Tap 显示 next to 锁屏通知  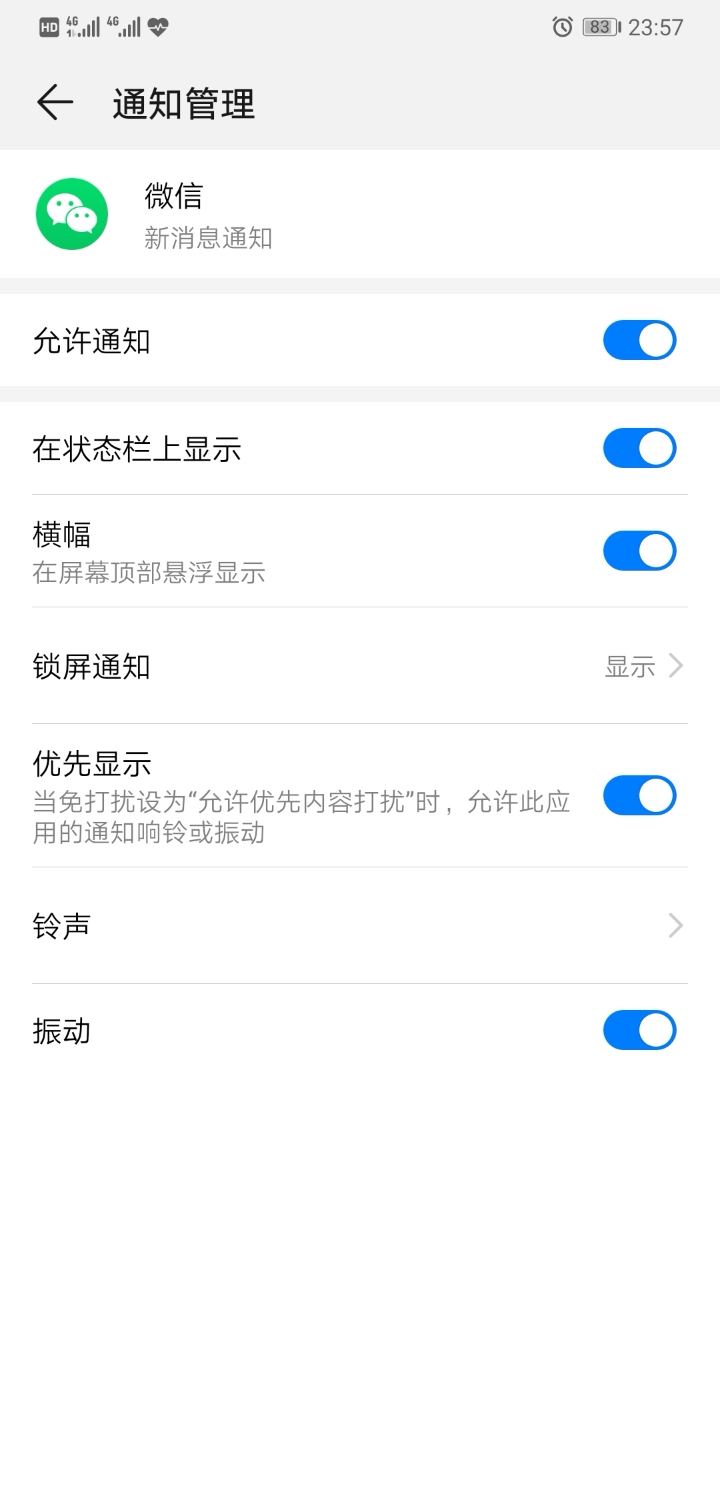pos(630,666)
